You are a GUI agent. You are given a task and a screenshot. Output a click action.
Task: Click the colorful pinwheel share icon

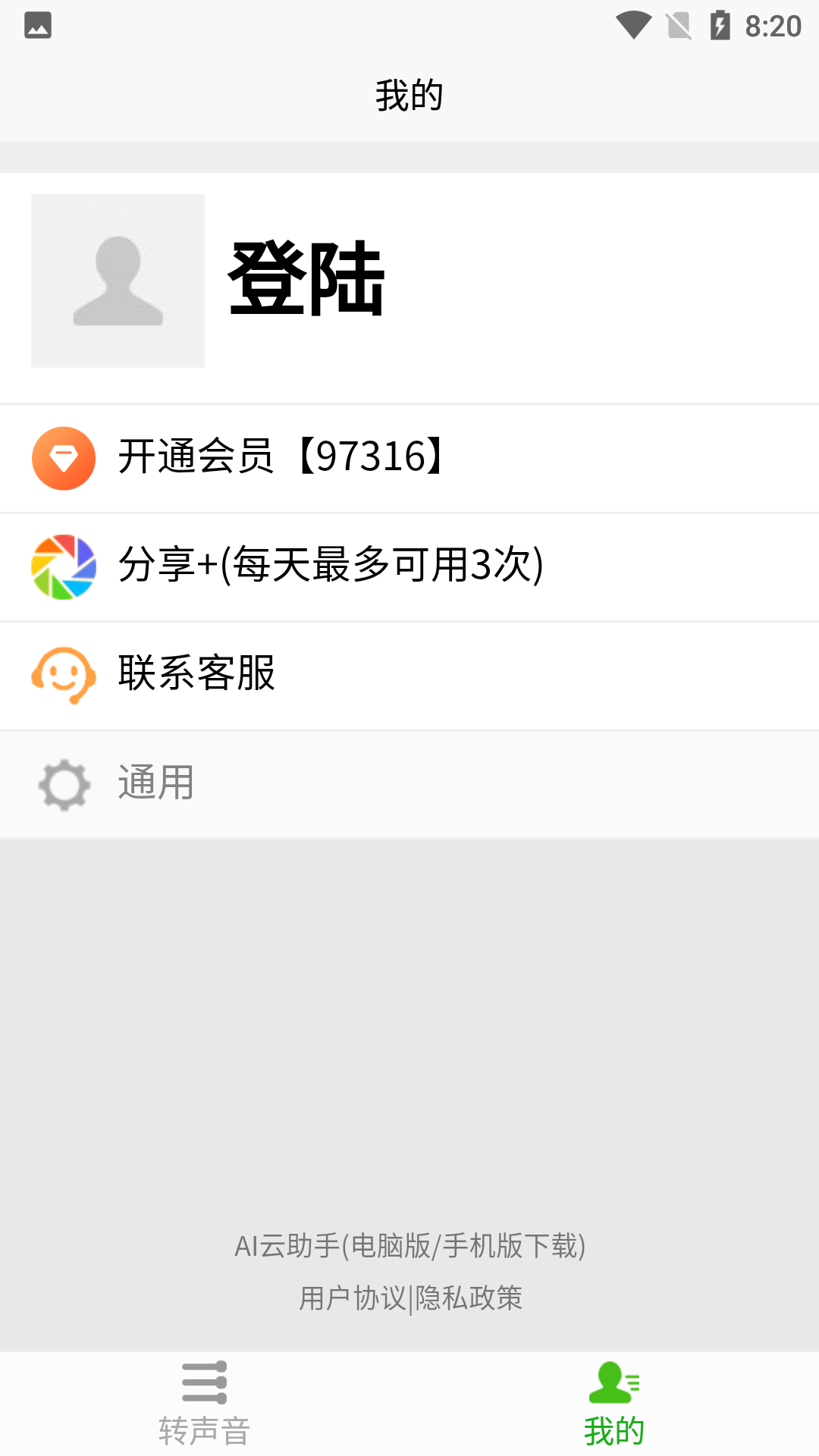[63, 566]
